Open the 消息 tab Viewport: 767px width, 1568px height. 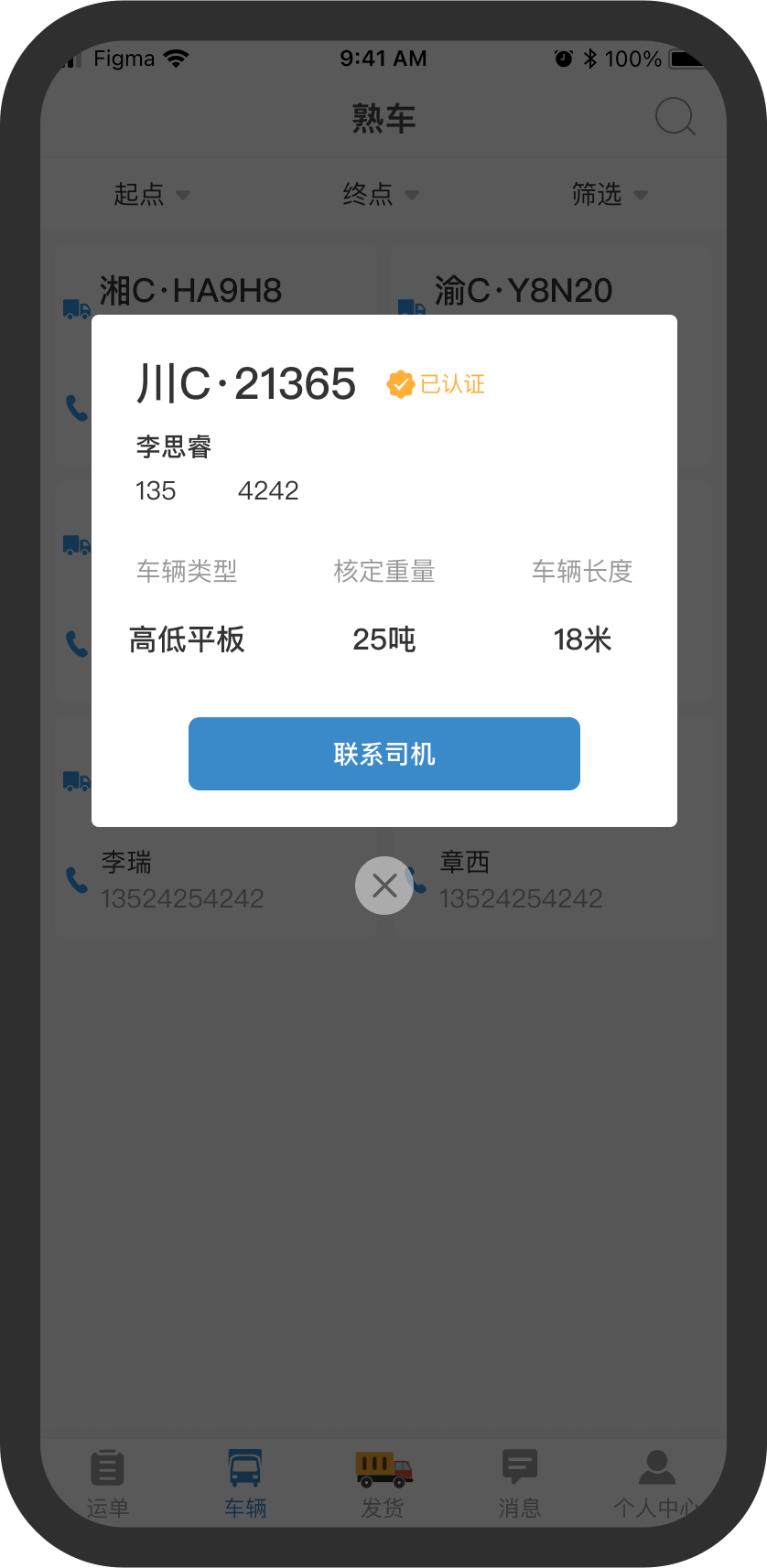(x=520, y=1483)
